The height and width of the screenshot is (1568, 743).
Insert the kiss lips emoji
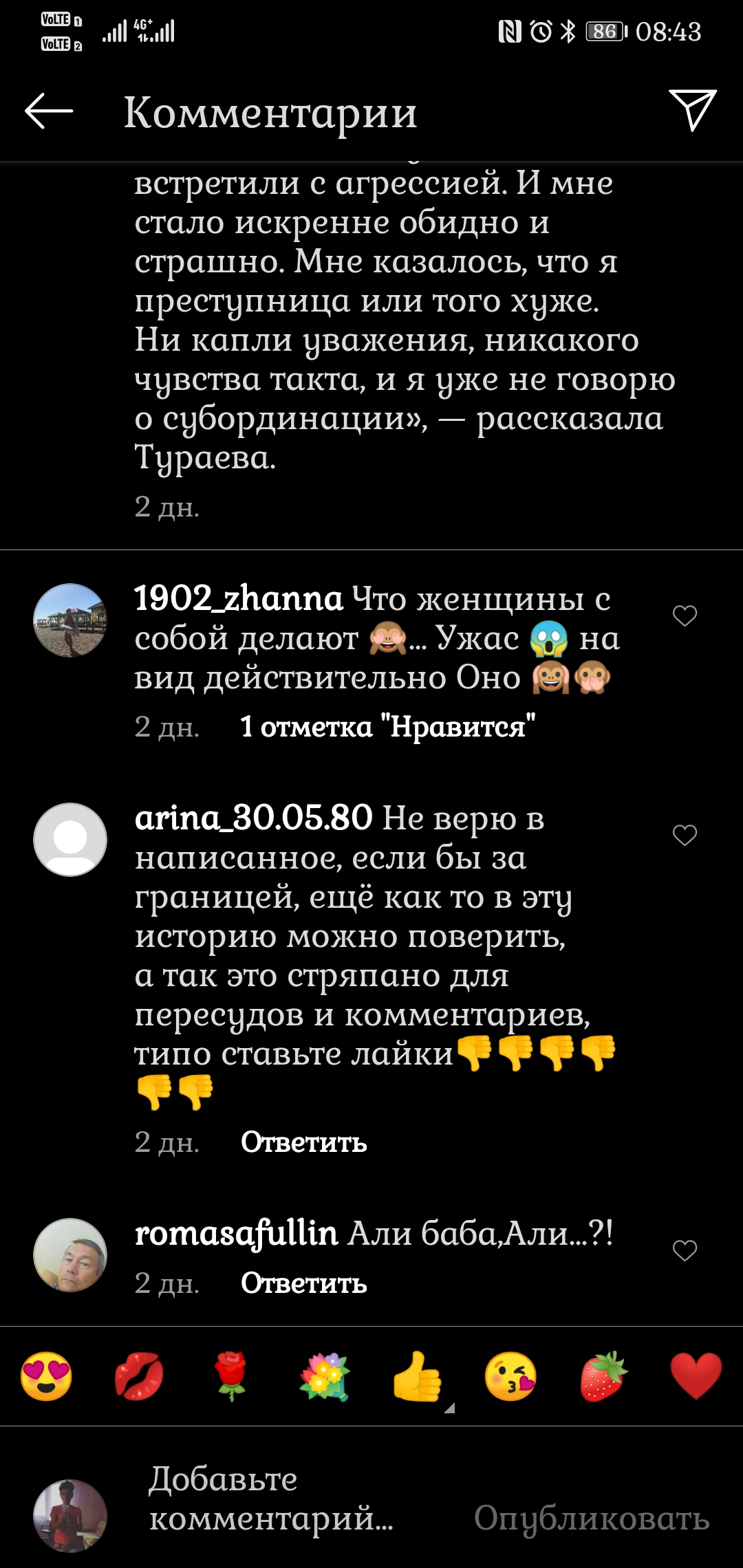coord(139,1376)
